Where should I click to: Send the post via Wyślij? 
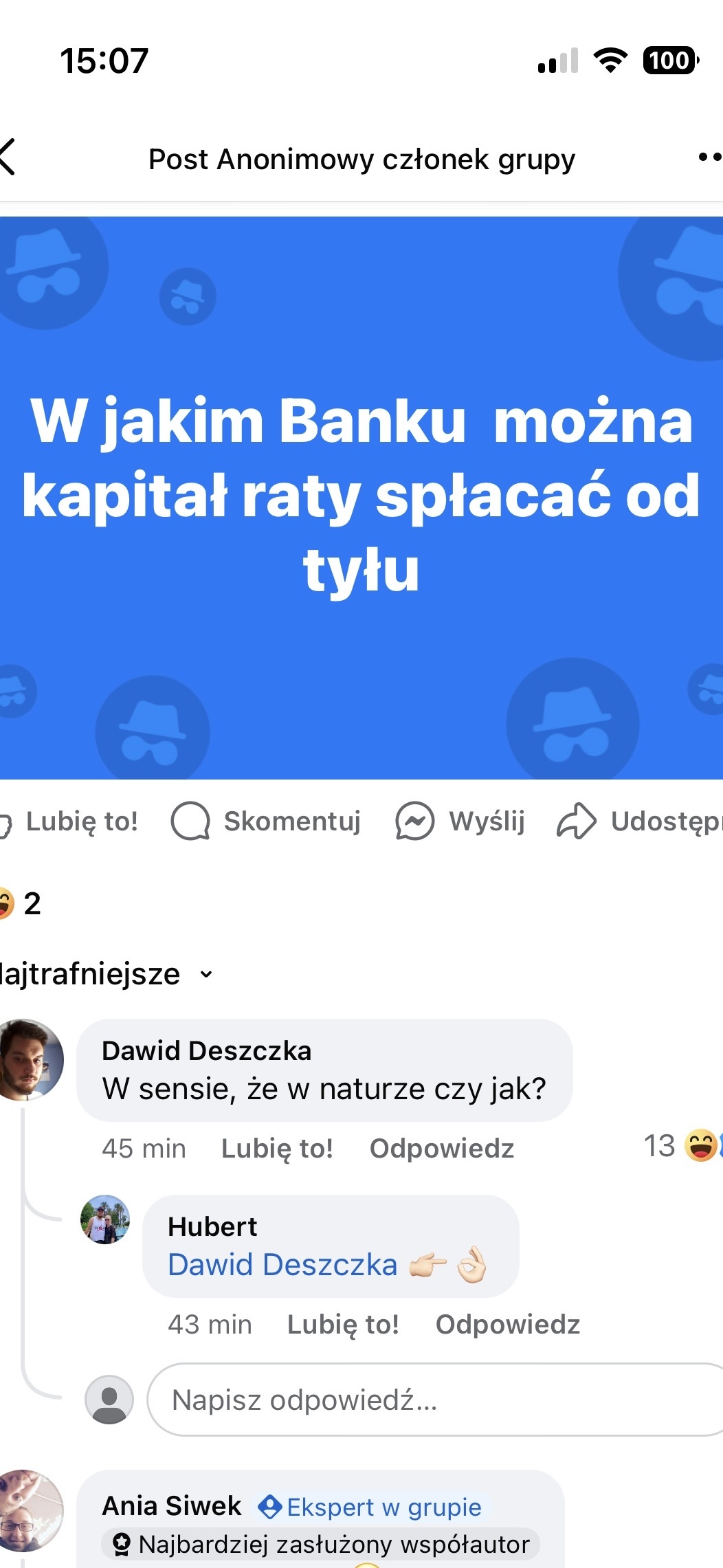[x=460, y=821]
